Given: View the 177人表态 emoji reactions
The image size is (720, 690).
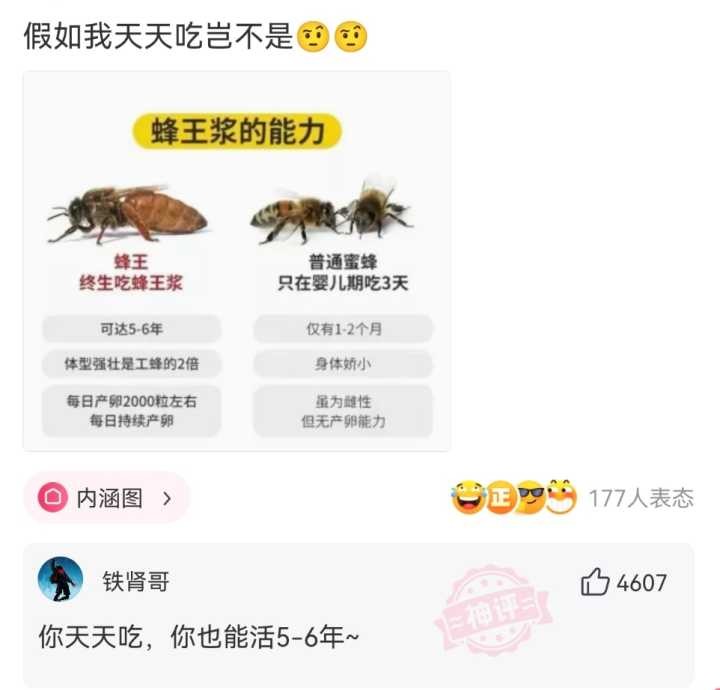Looking at the screenshot, I should pyautogui.click(x=572, y=497).
